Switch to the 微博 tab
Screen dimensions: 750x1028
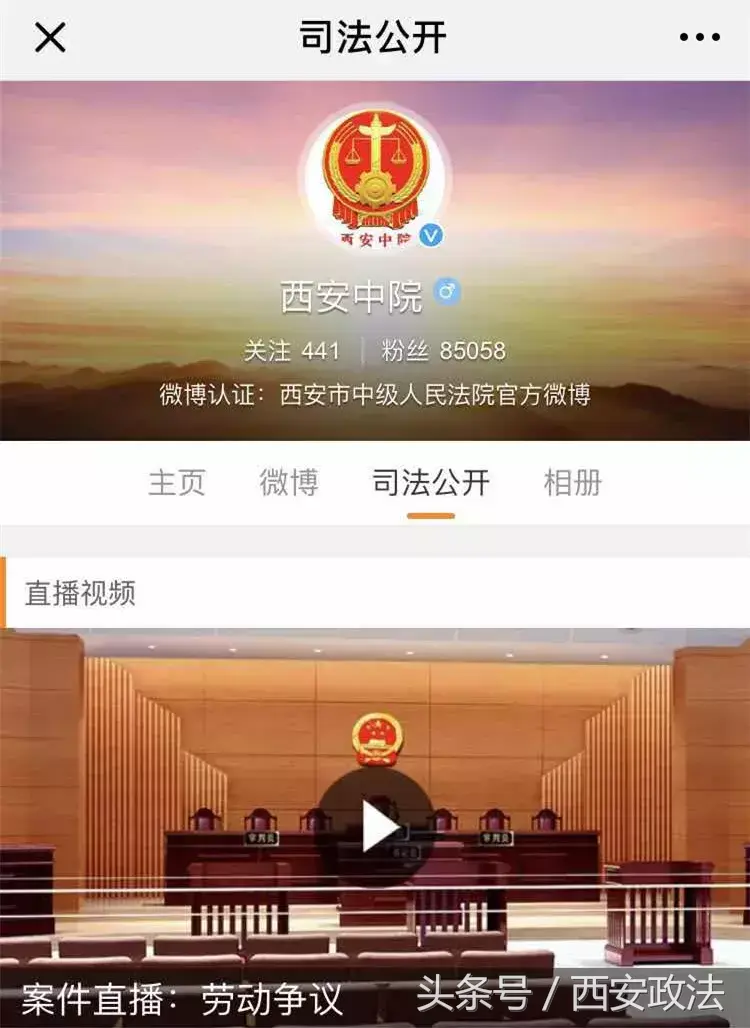point(289,482)
